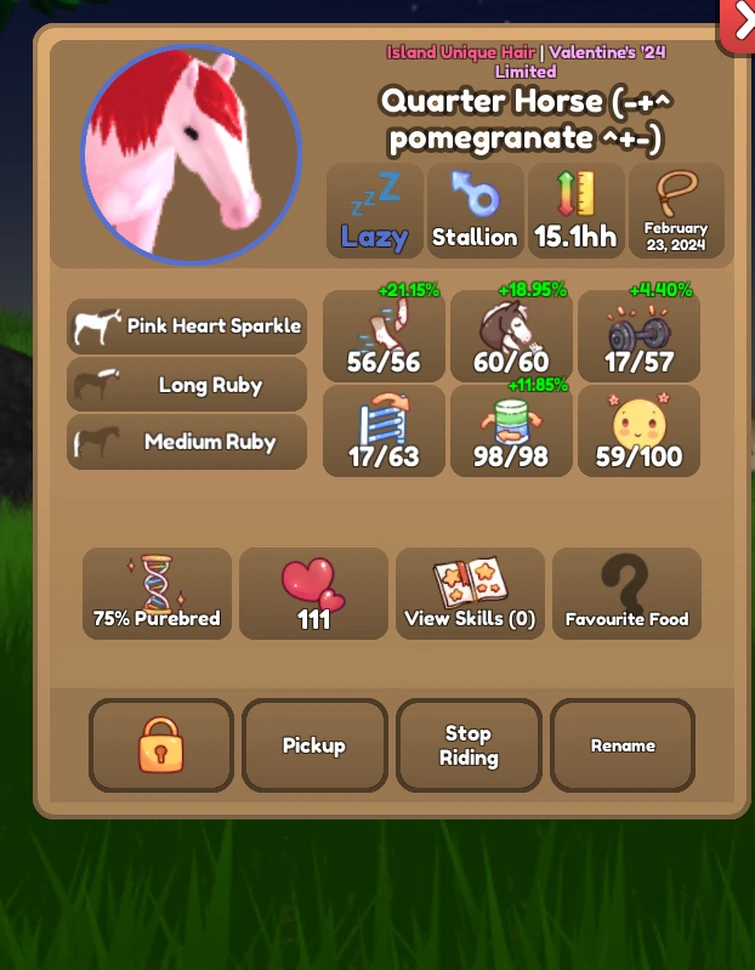Stop riding the horse
The height and width of the screenshot is (970, 755).
(x=468, y=745)
